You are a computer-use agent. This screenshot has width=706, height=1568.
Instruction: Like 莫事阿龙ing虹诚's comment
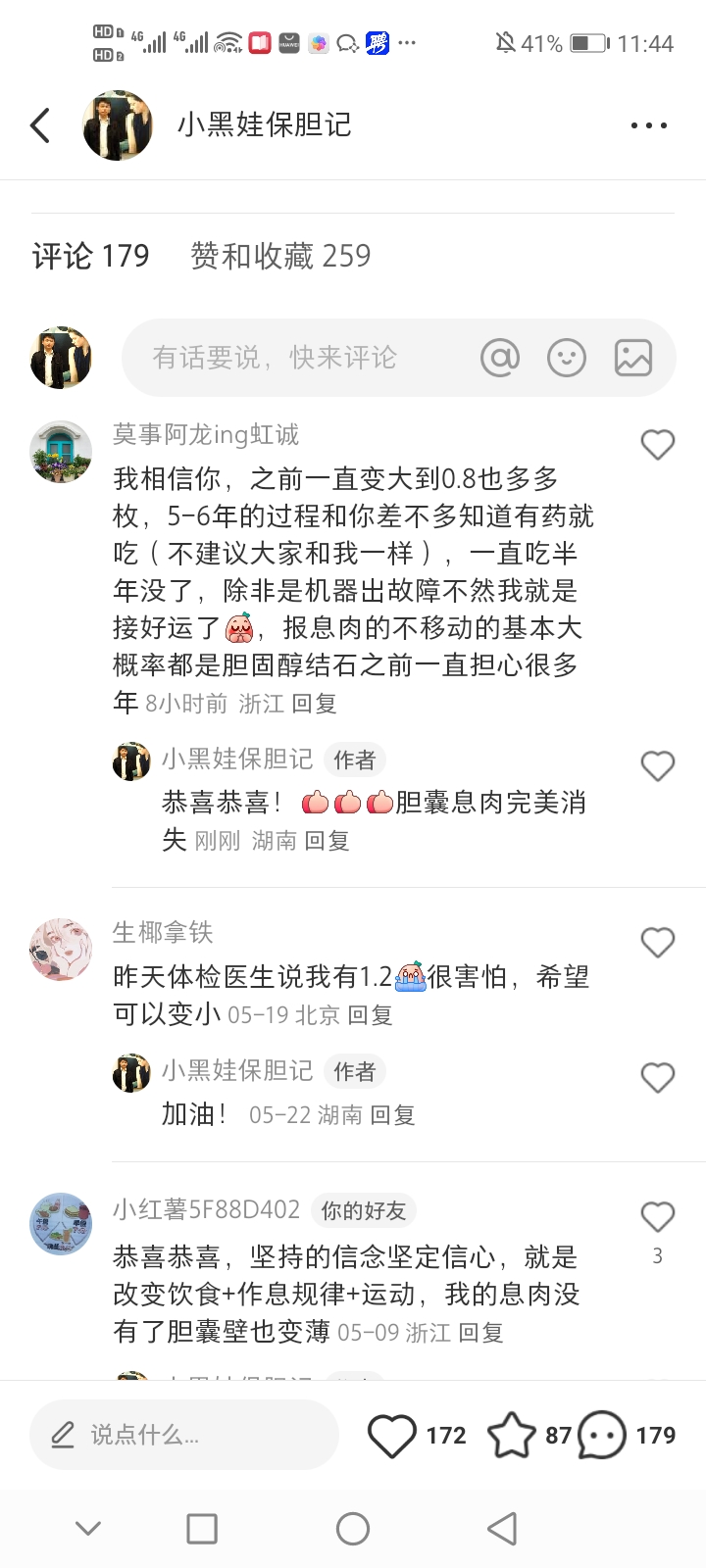[x=658, y=445]
